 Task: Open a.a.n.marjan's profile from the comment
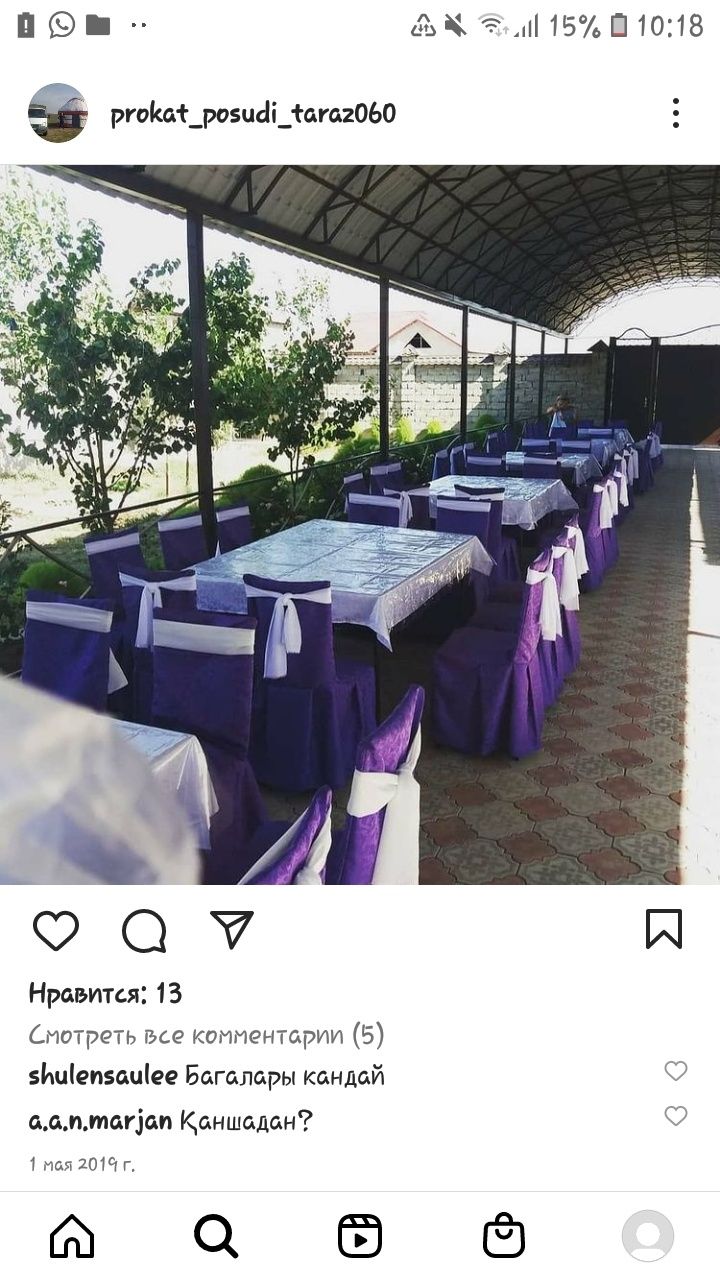[100, 1120]
